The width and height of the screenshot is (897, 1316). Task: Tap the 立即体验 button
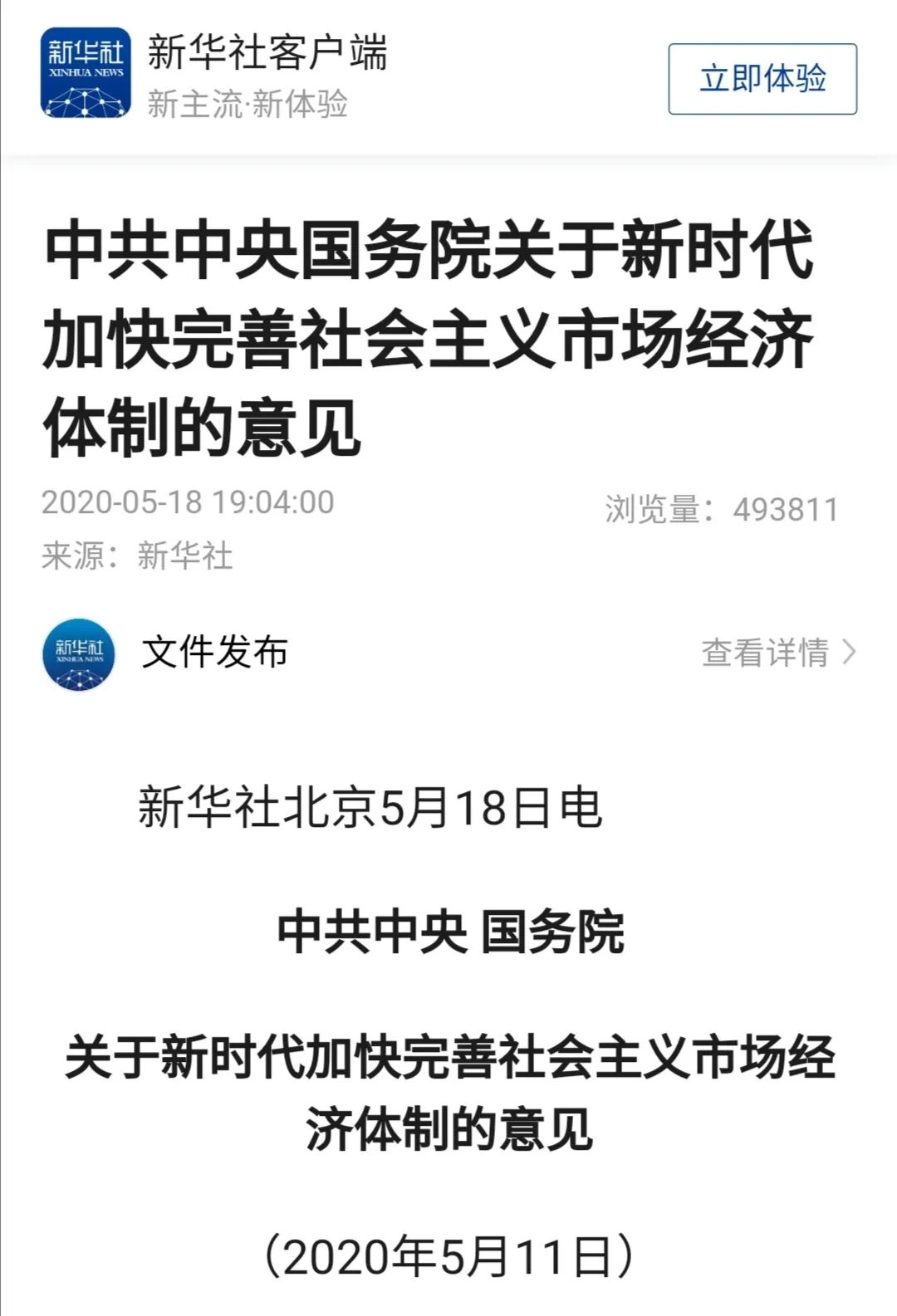point(762,79)
